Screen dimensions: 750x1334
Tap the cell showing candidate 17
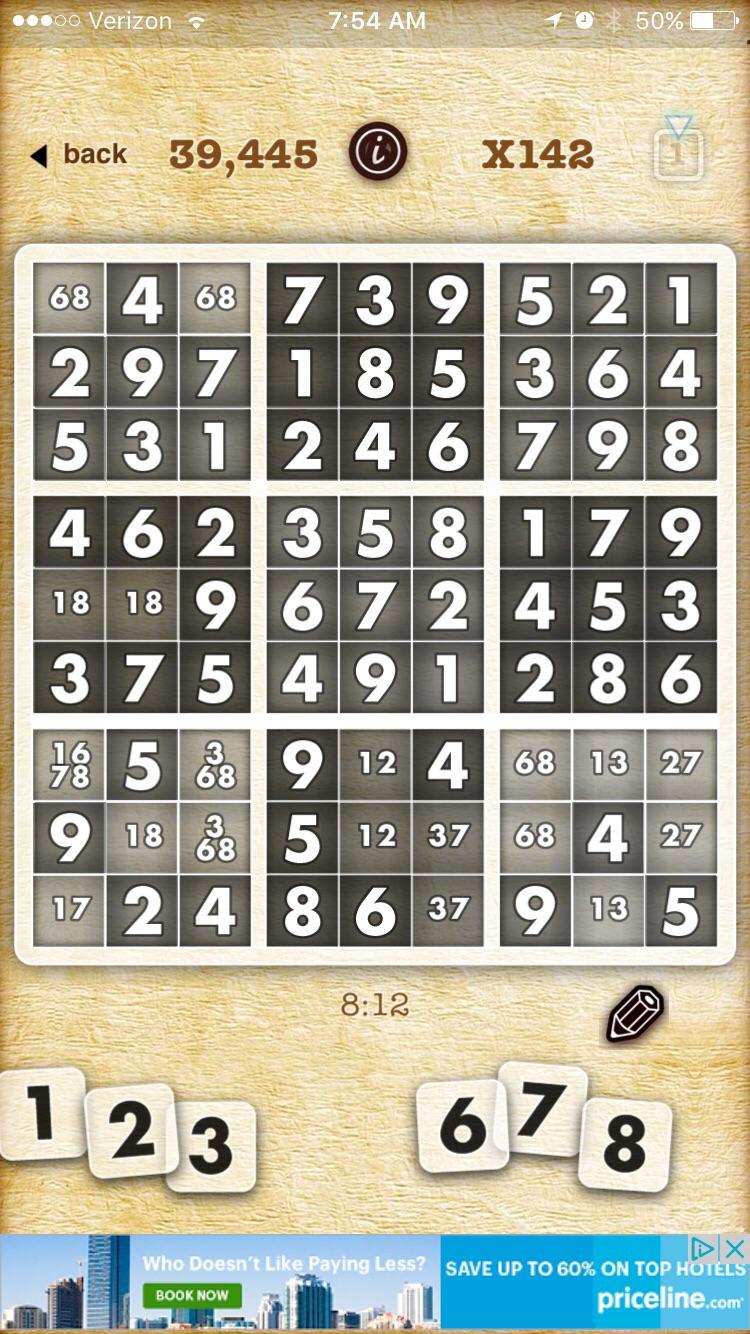69,911
